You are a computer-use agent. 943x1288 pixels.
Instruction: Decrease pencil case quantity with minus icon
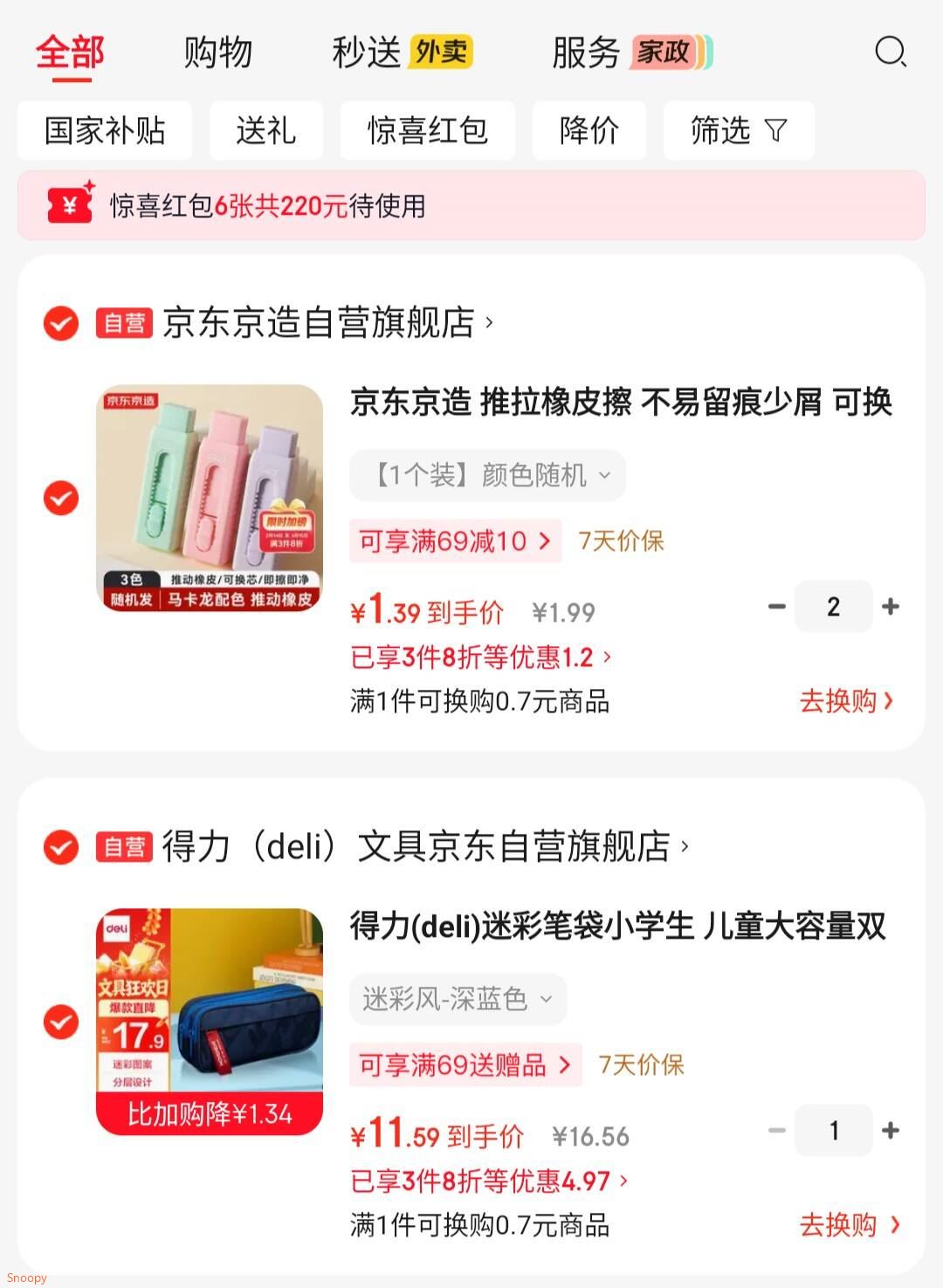775,1130
